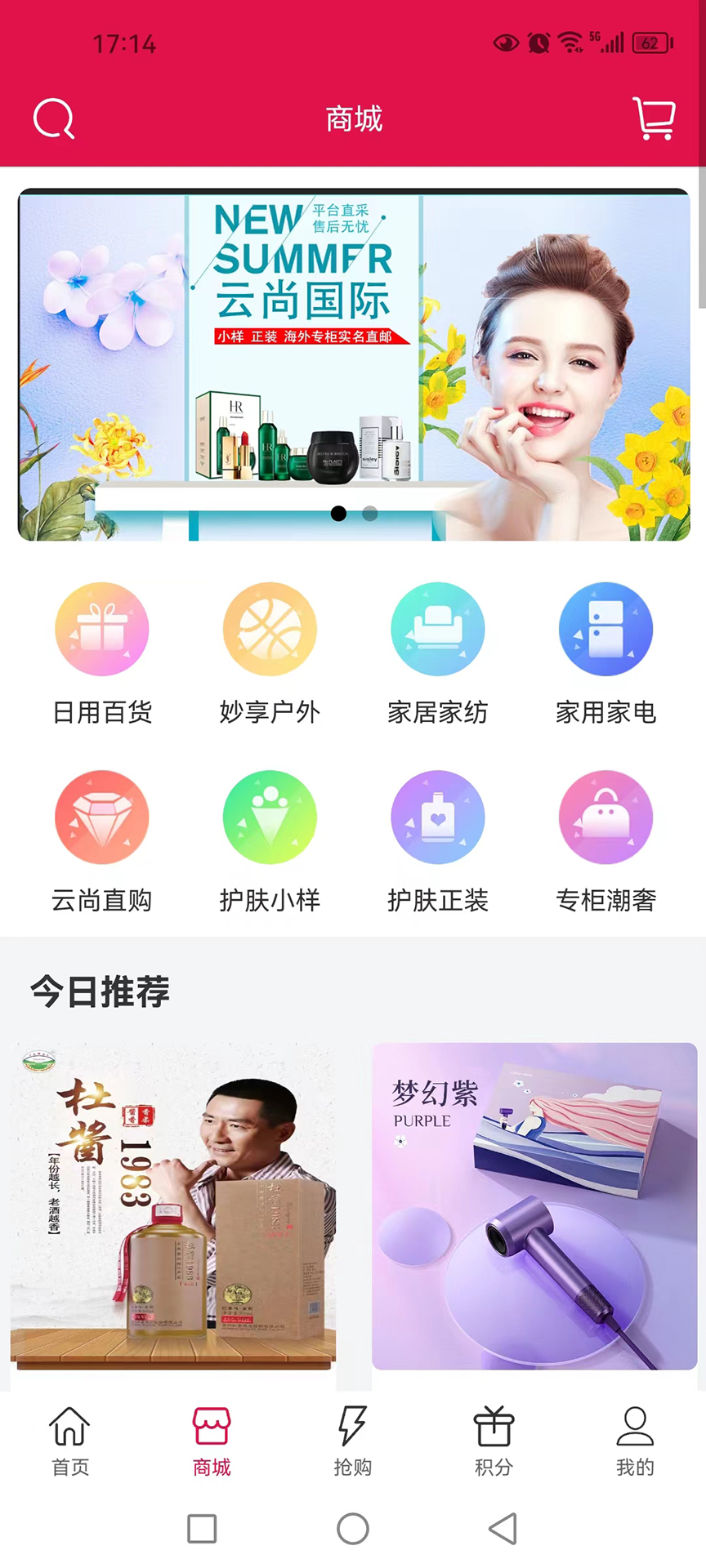Open the shopping cart
The height and width of the screenshot is (1568, 706).
point(653,118)
